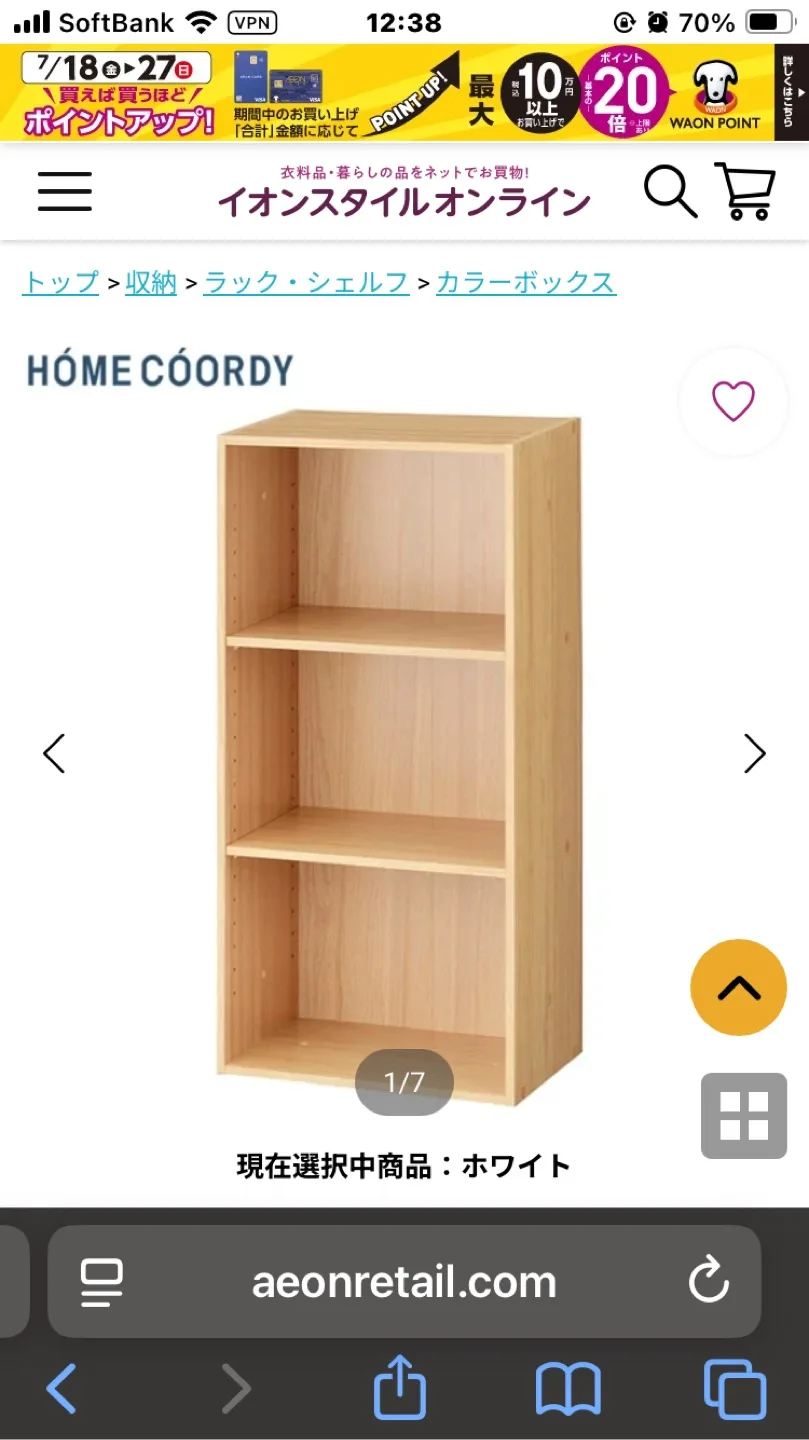
Task: Open 収納 breadcrumb link
Action: click(151, 283)
